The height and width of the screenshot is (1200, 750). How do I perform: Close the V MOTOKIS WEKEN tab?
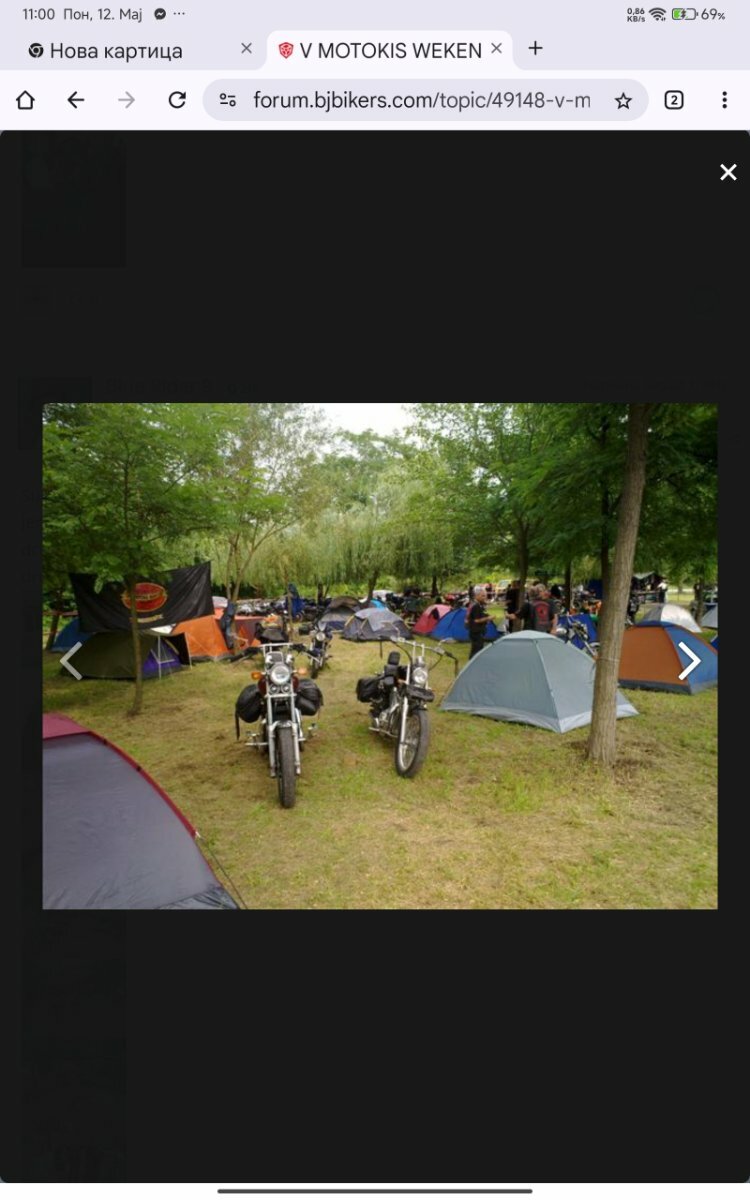[496, 48]
